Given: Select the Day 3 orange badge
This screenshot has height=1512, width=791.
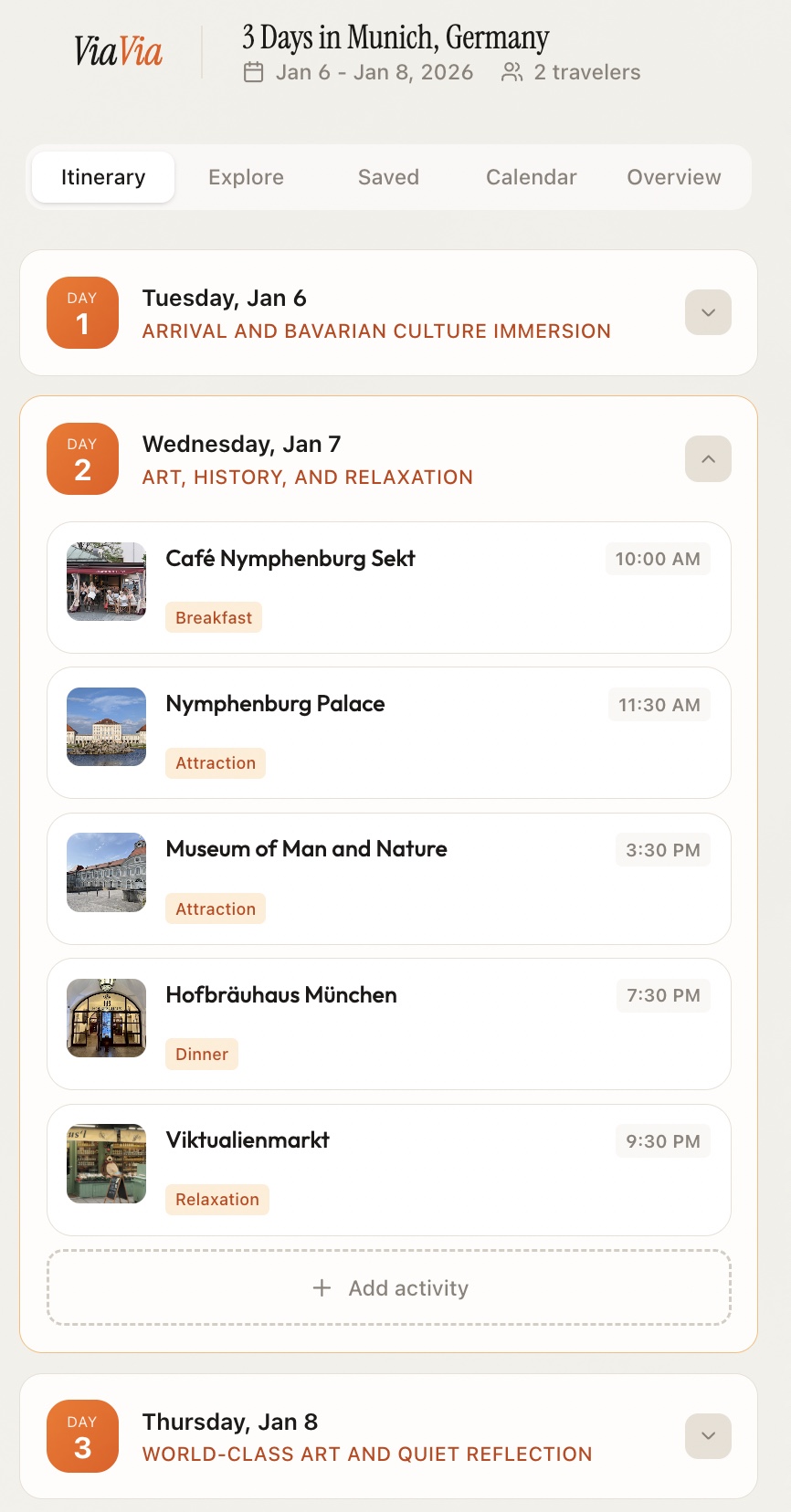Looking at the screenshot, I should tap(82, 1436).
